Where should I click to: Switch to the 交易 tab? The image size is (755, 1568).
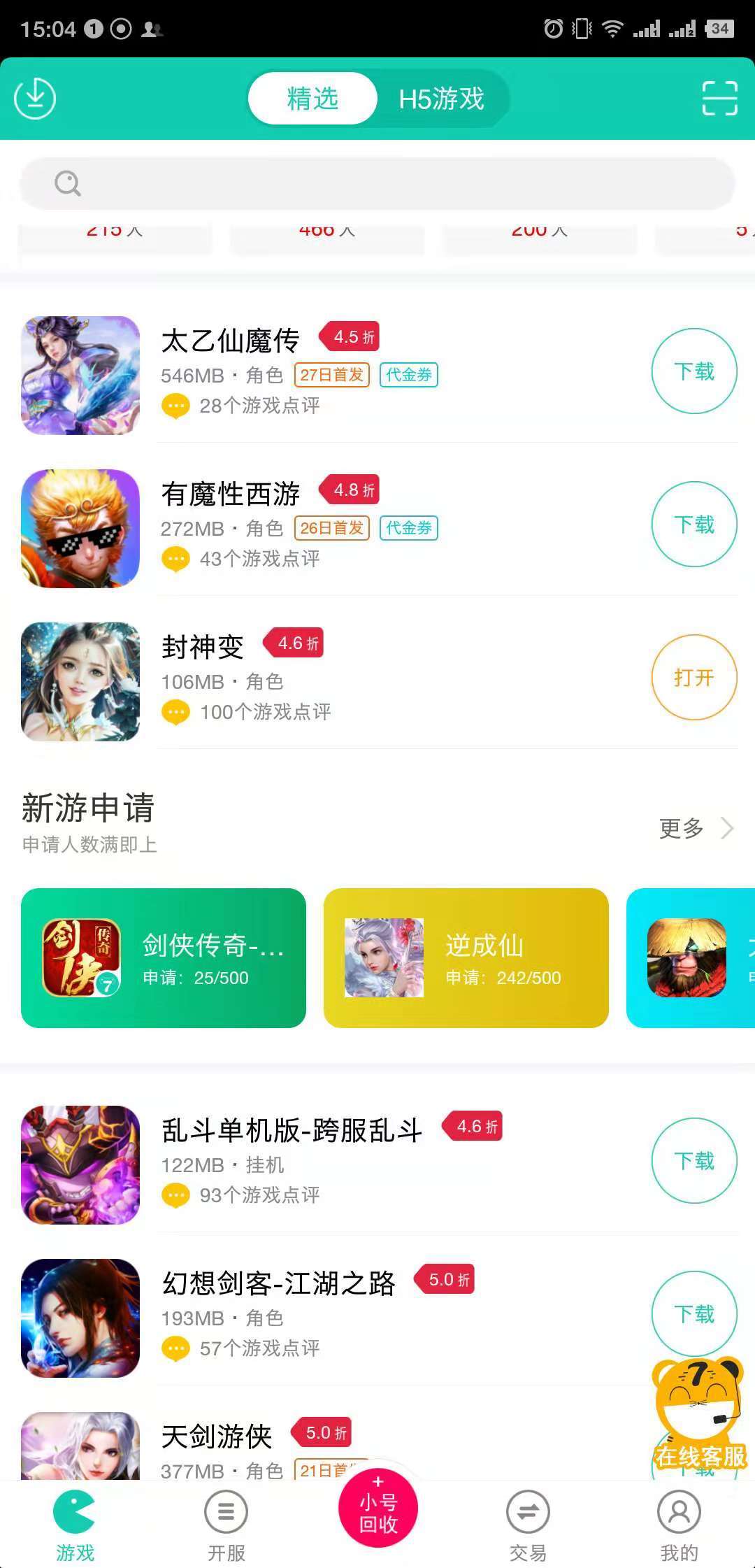coord(528,1525)
